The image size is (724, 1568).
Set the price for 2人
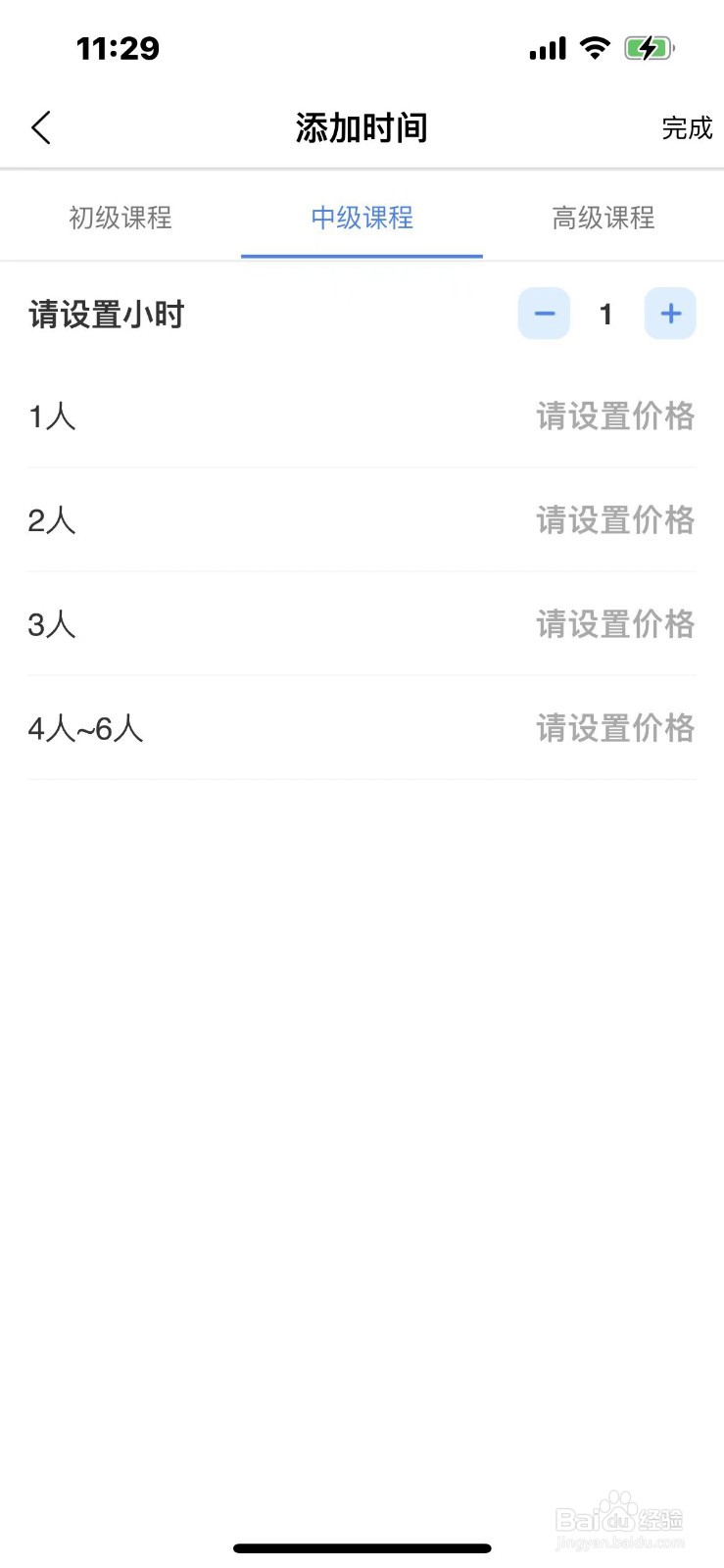point(615,520)
